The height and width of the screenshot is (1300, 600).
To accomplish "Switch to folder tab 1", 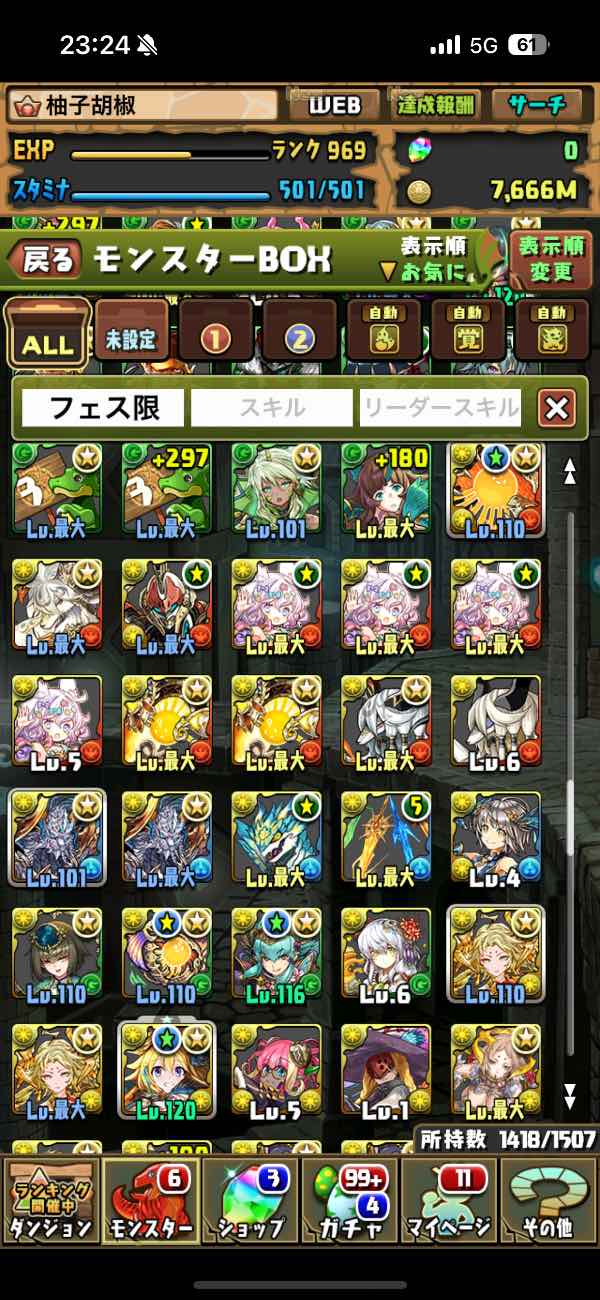I will tap(215, 333).
